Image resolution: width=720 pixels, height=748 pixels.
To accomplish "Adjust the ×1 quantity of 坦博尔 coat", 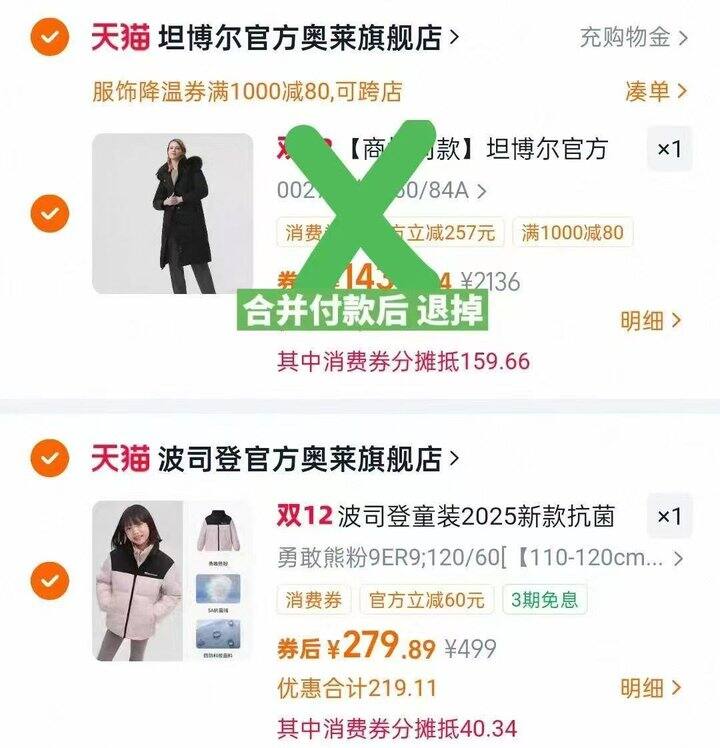I will point(669,149).
